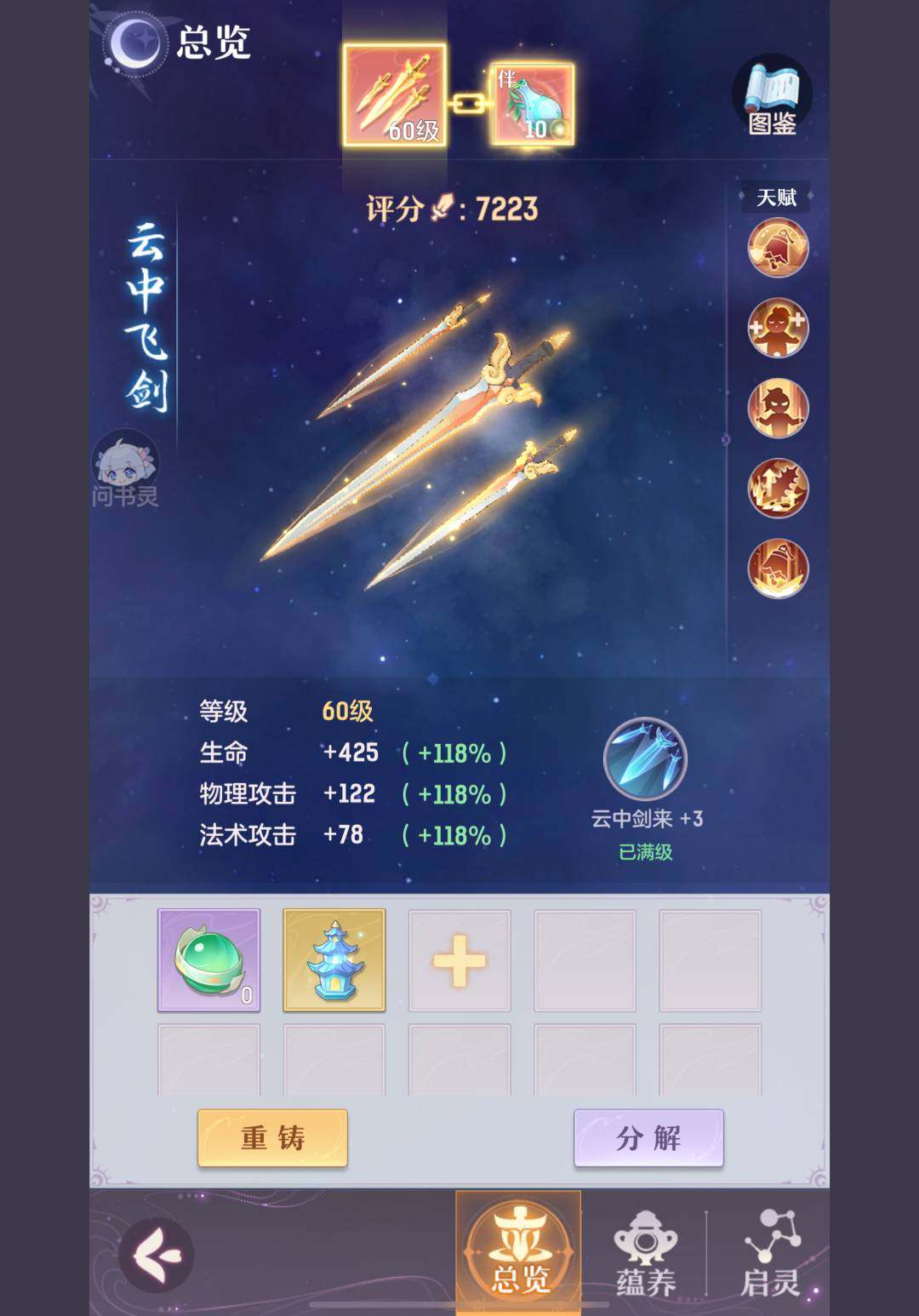View the fifth talent icon
This screenshot has width=919, height=1316.
point(777,568)
